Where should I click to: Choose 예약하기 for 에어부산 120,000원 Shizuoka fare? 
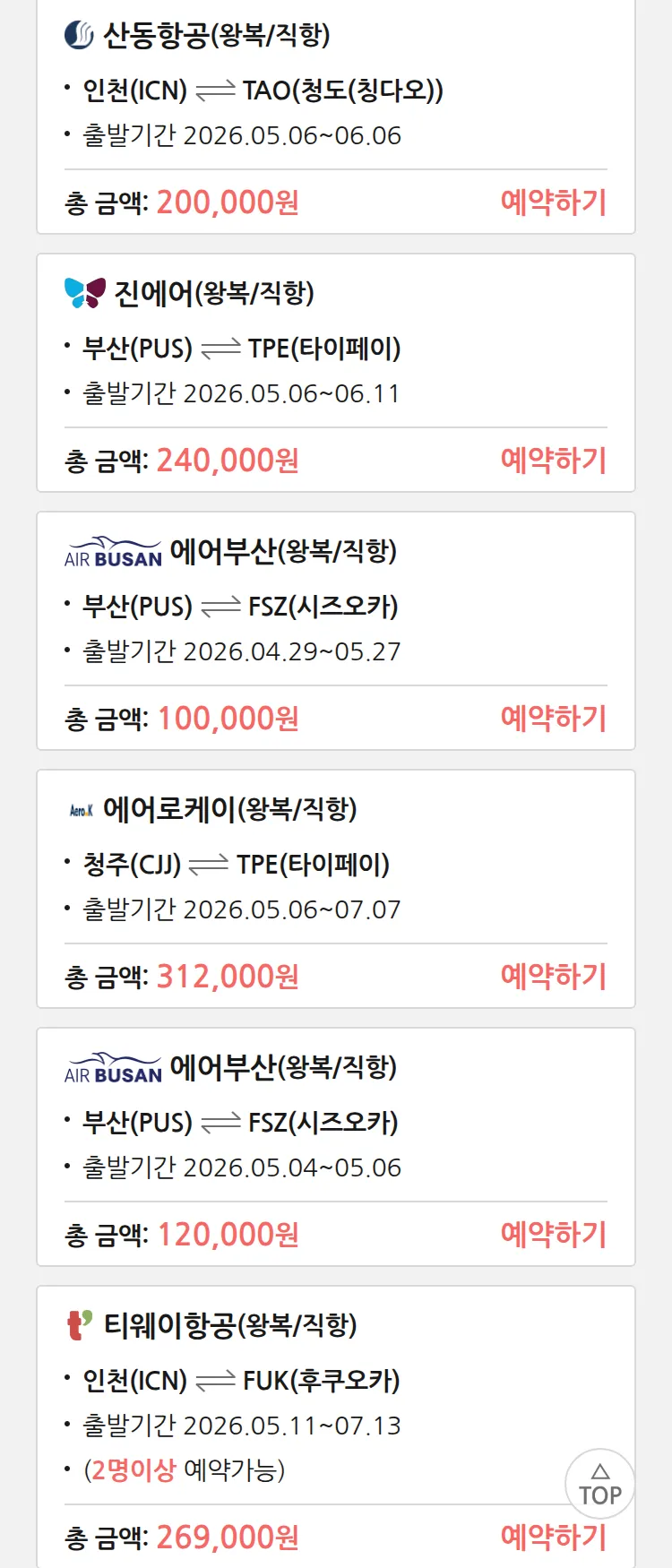(553, 1235)
